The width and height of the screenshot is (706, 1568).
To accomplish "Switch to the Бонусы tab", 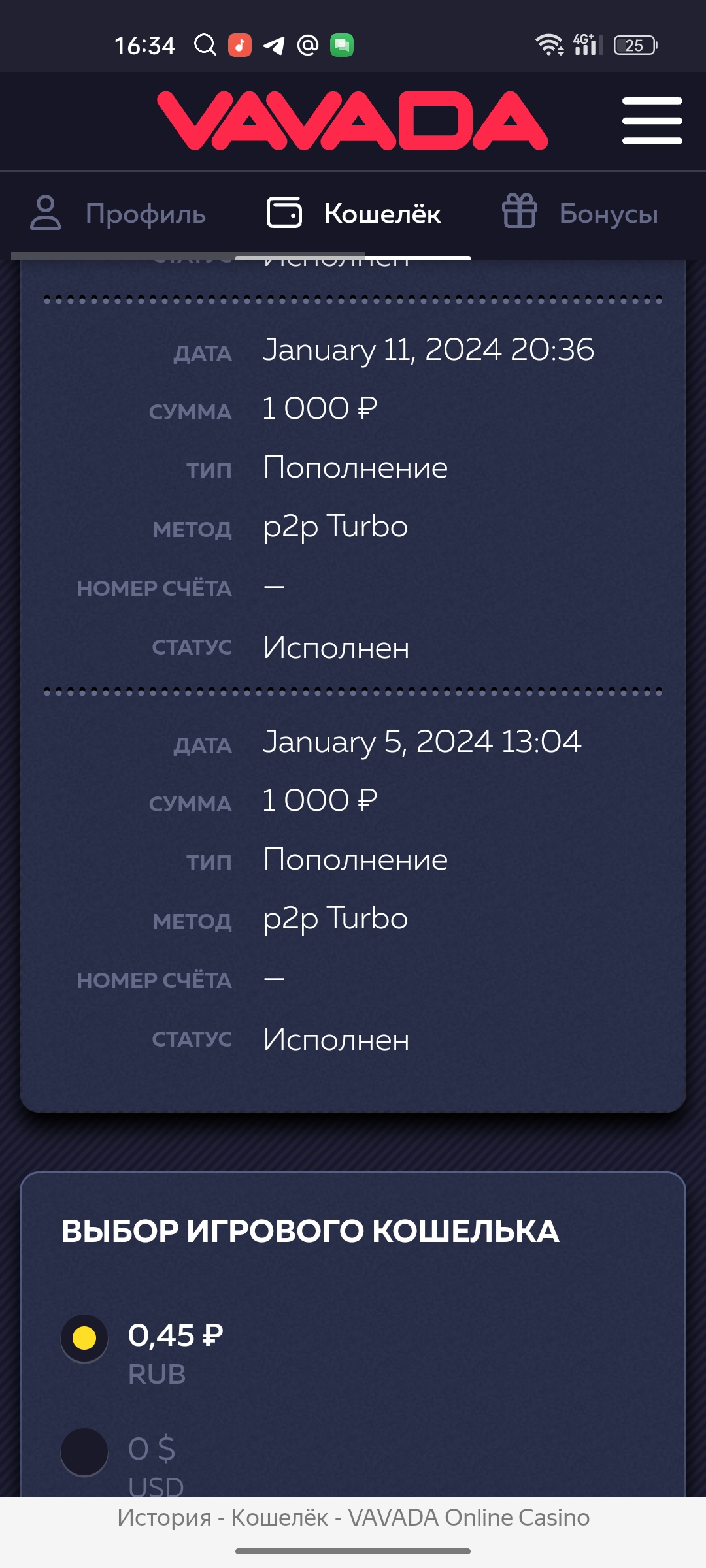I will point(580,214).
